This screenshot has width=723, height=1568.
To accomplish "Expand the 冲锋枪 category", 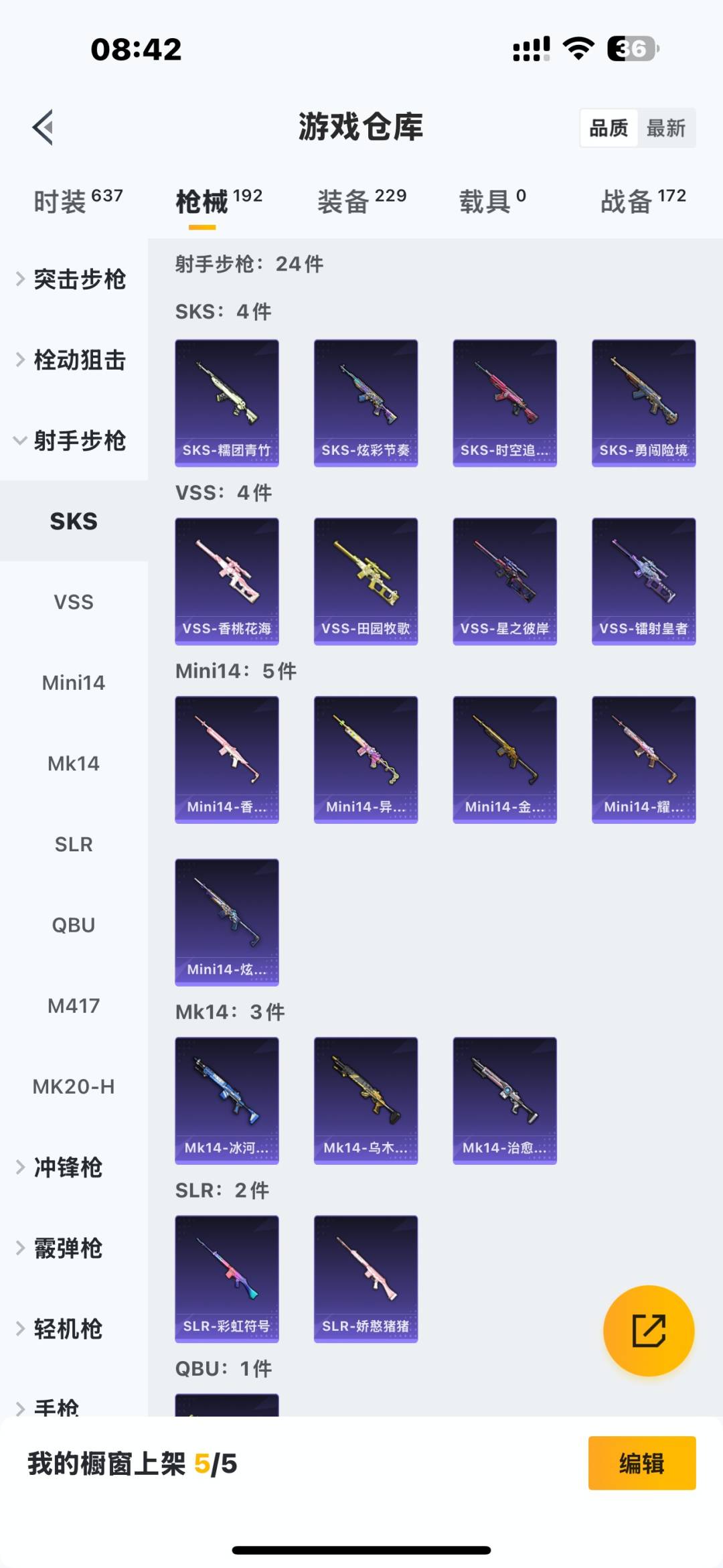I will (x=67, y=1167).
